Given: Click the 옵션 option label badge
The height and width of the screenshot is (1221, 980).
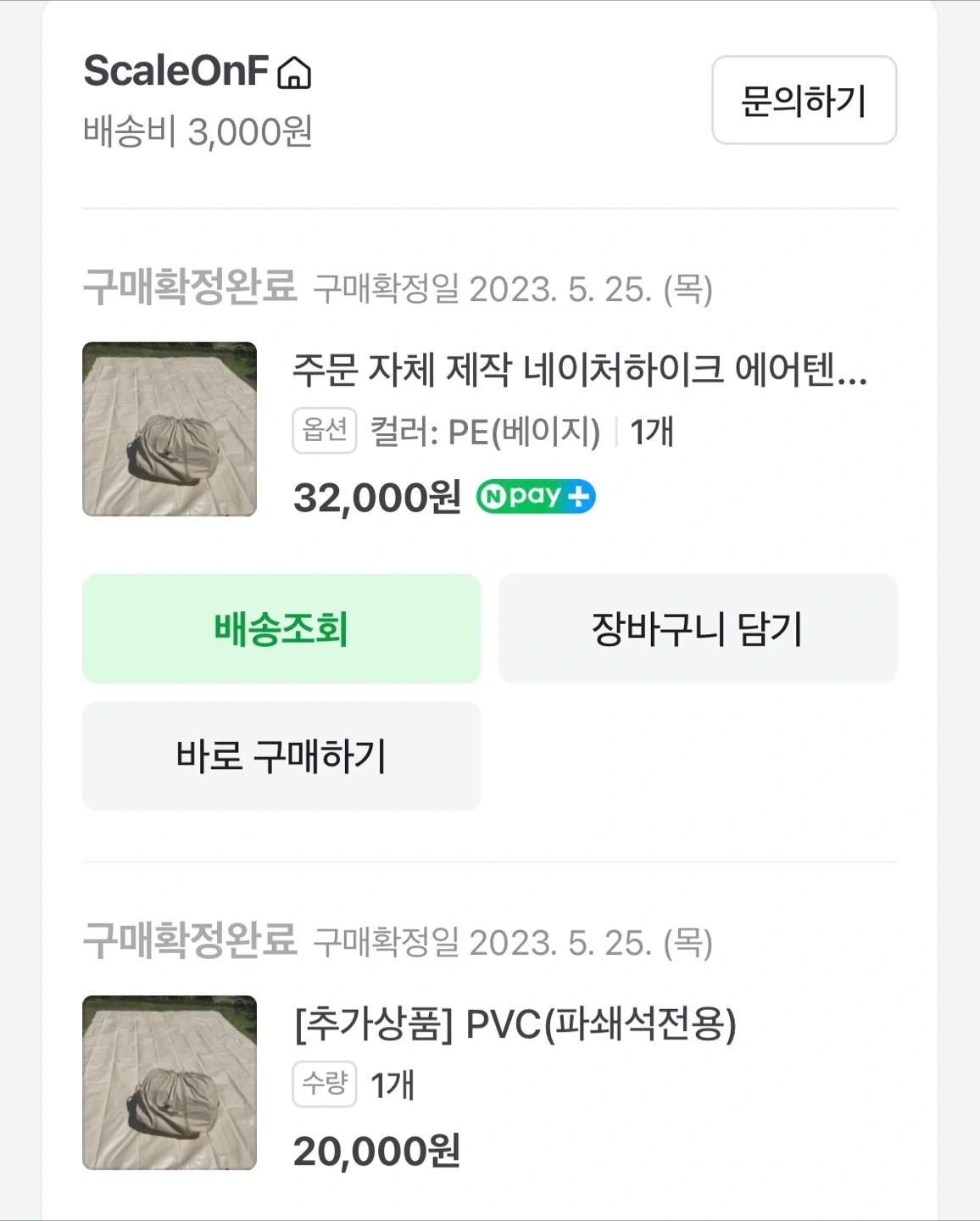Looking at the screenshot, I should click(323, 432).
